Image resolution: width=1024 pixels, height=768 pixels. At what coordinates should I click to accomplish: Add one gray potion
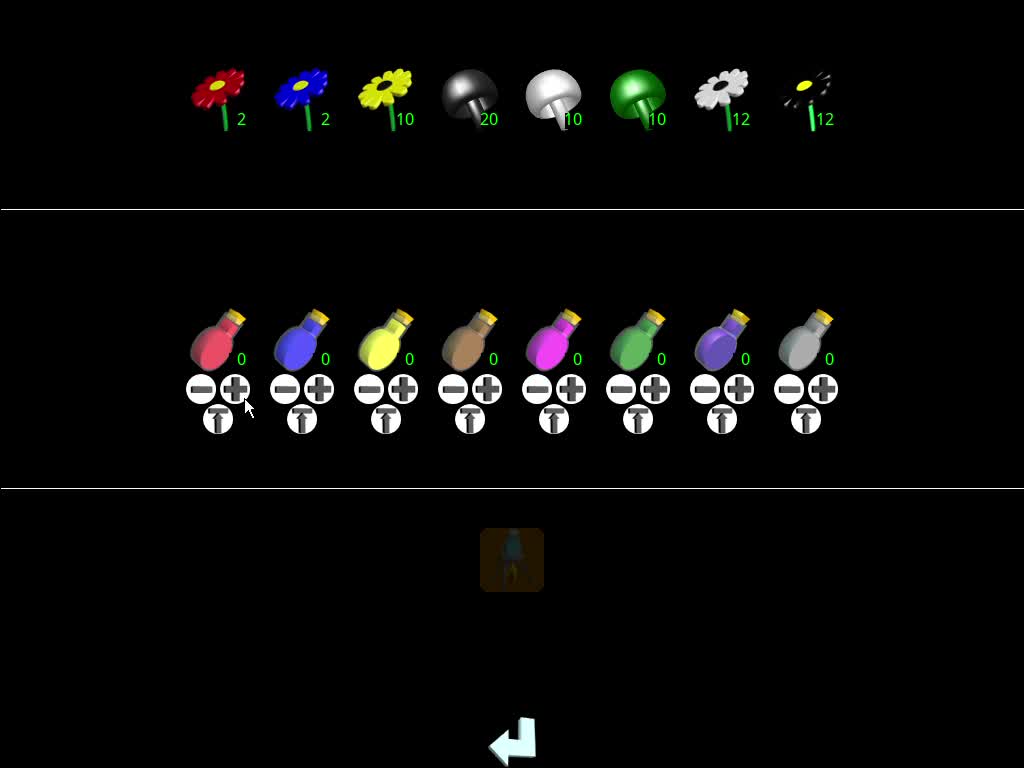tap(823, 389)
